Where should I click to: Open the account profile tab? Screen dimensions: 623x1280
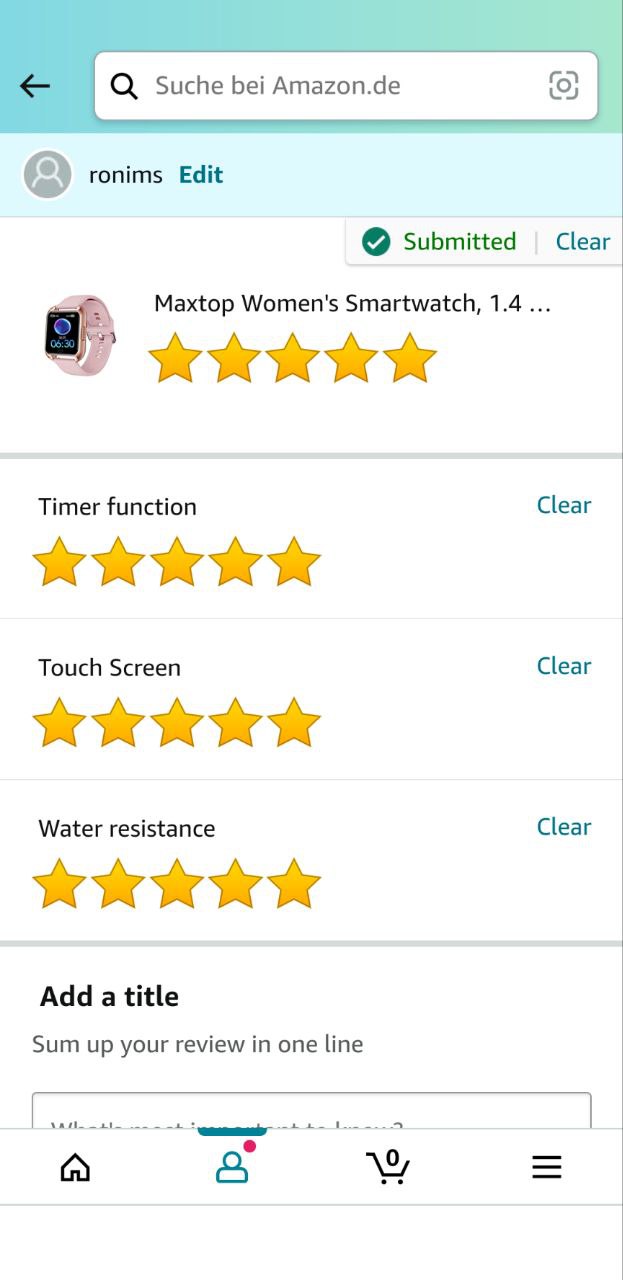coord(232,1167)
